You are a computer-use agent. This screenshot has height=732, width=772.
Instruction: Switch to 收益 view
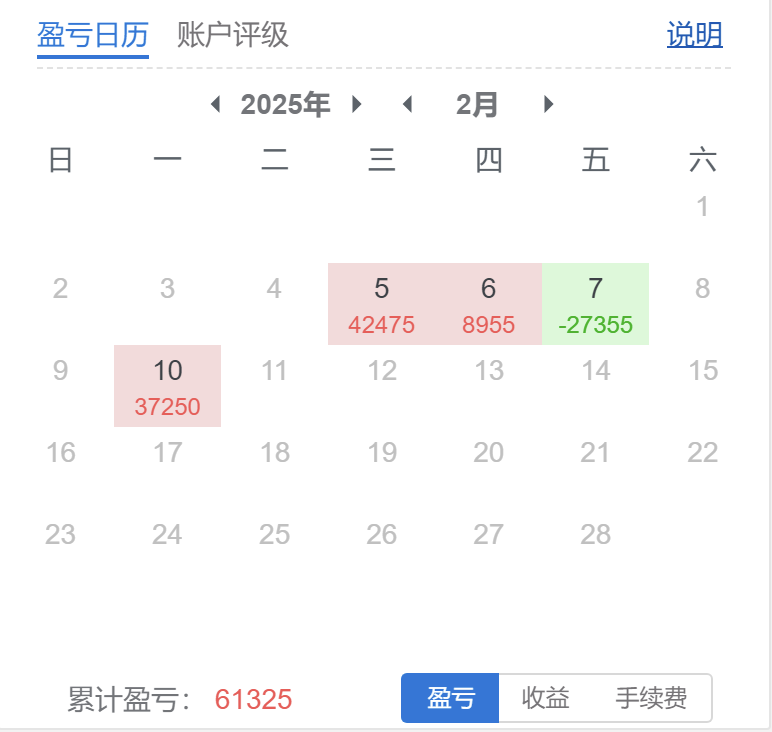546,698
